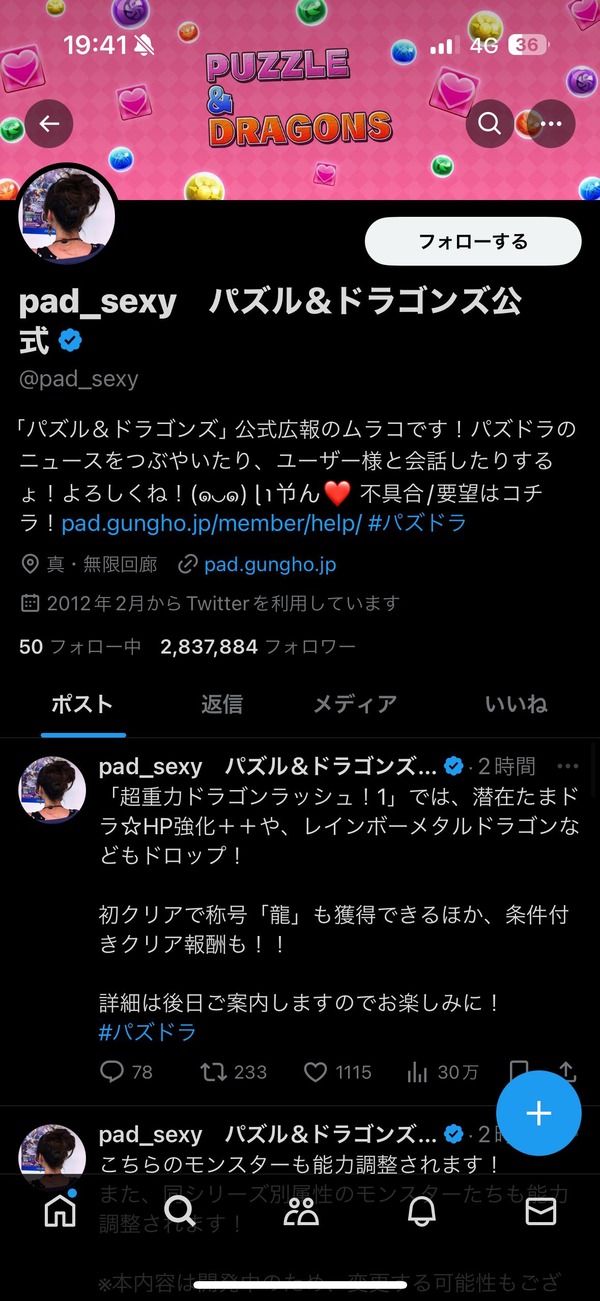The image size is (600, 1301).
Task: Switch to the メディア tab
Action: pyautogui.click(x=355, y=704)
